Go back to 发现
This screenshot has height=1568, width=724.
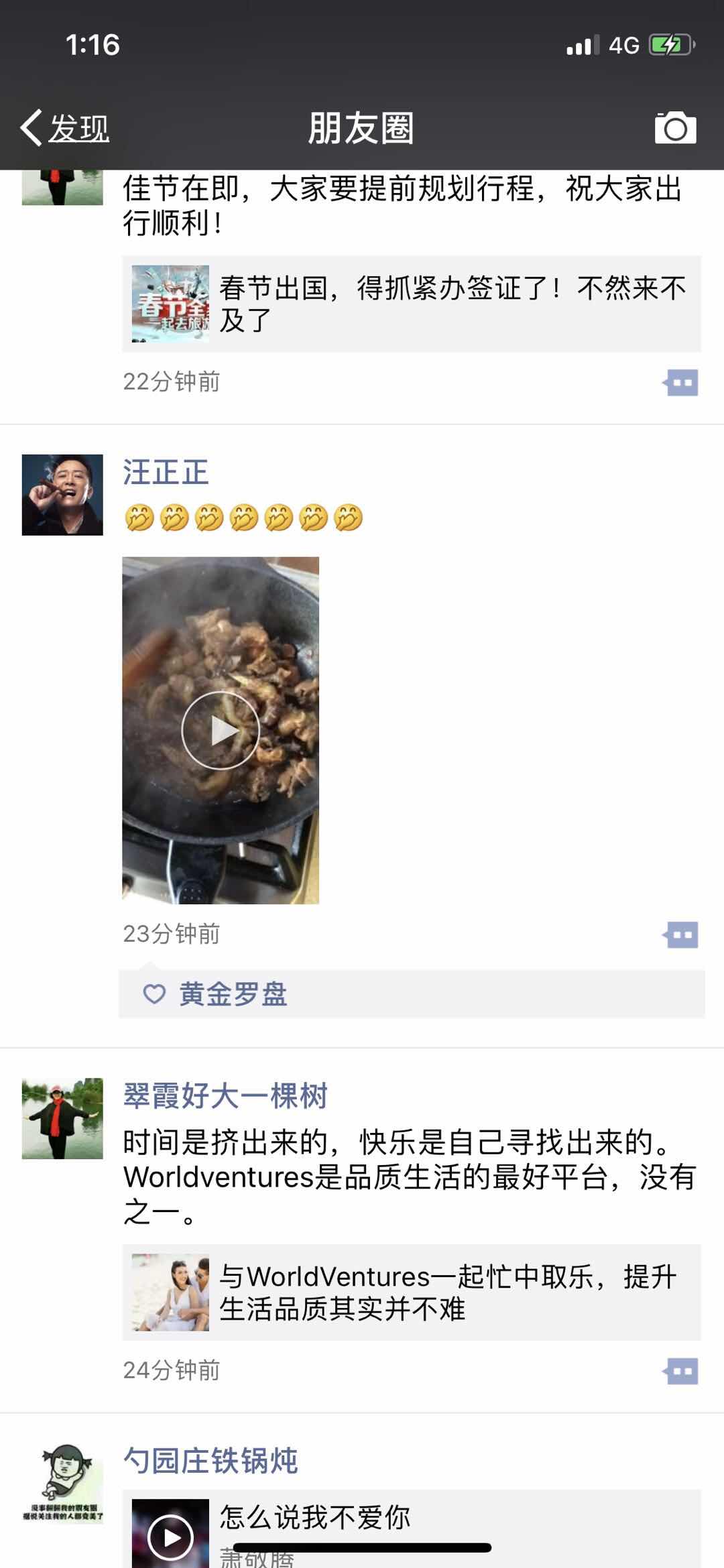65,128
